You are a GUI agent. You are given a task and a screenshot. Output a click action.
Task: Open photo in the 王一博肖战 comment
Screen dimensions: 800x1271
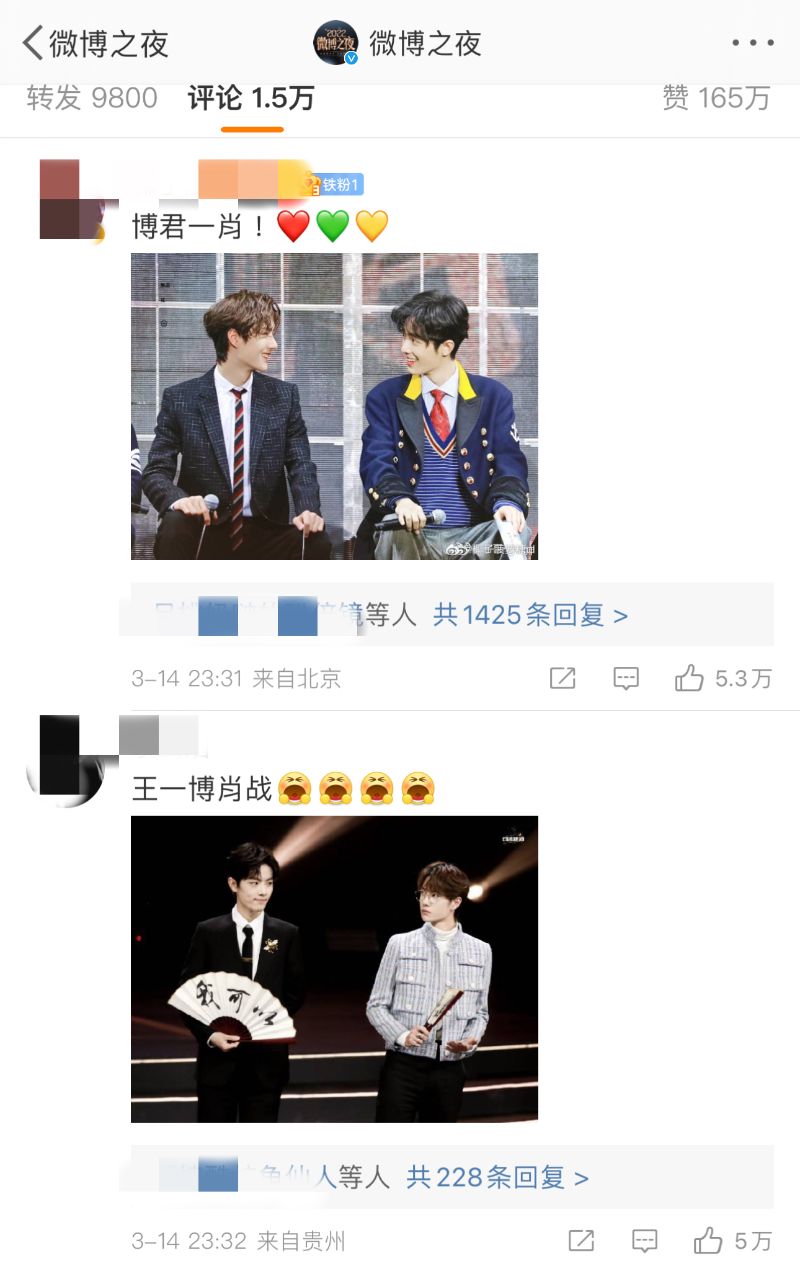click(x=334, y=968)
